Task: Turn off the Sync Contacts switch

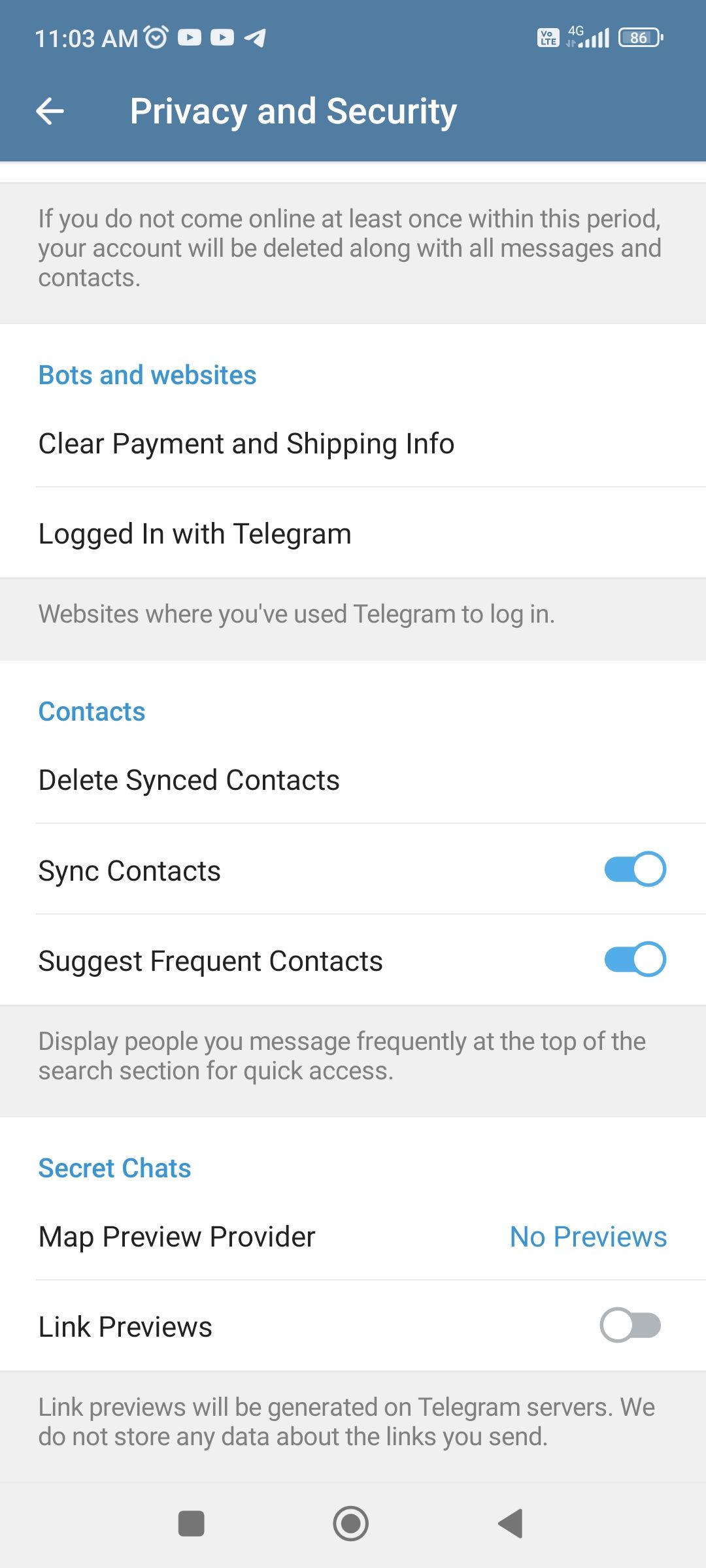Action: coord(635,869)
